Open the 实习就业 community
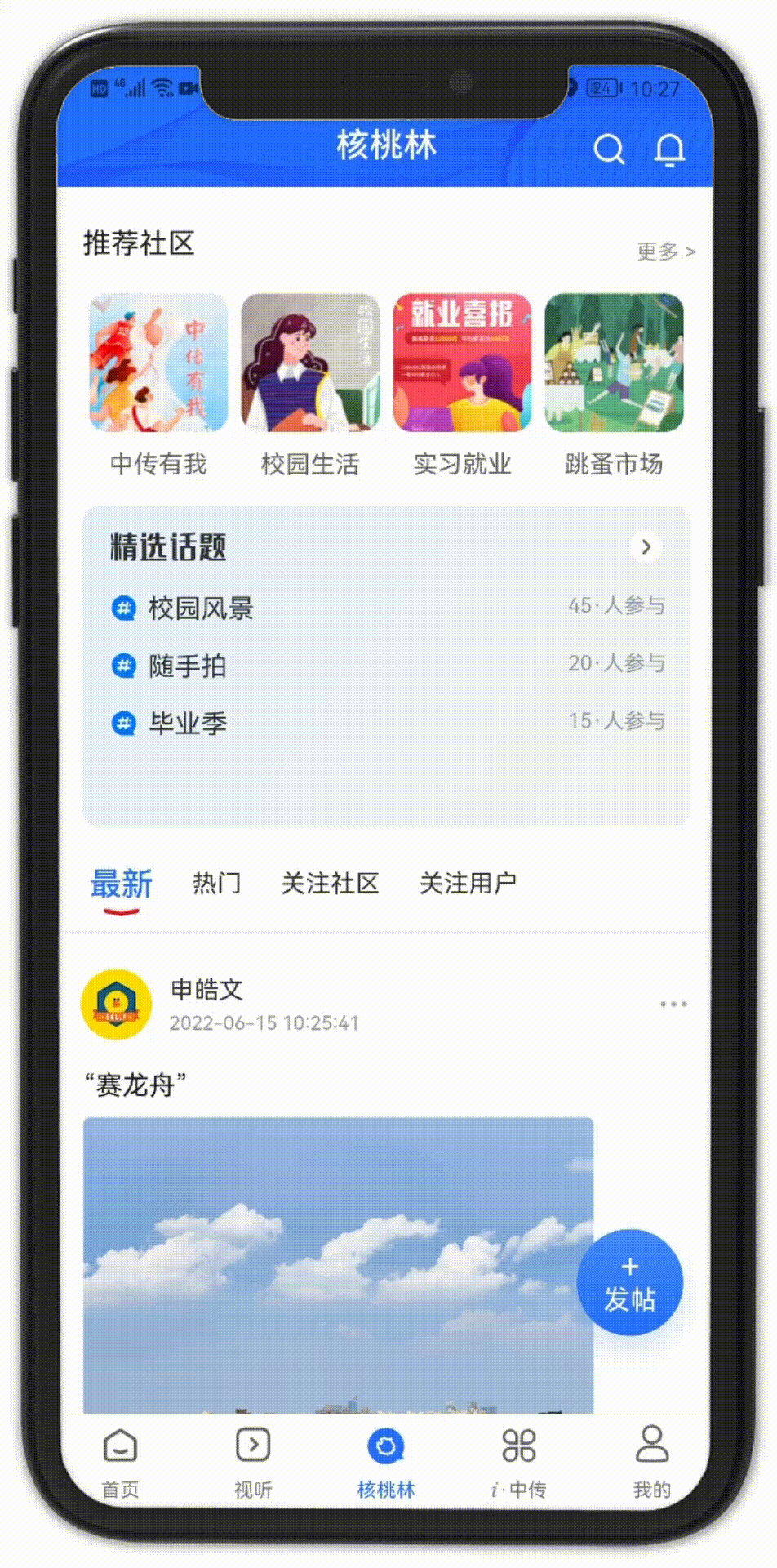This screenshot has height=1568, width=777. pyautogui.click(x=462, y=363)
